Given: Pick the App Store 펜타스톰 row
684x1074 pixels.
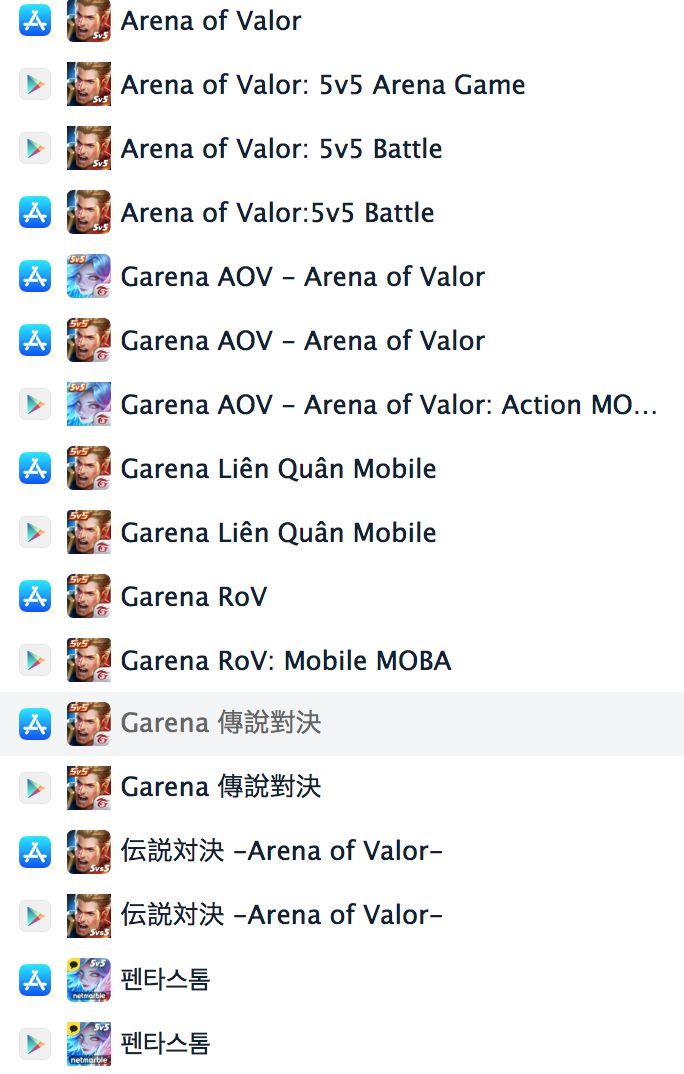Looking at the screenshot, I should [165, 979].
